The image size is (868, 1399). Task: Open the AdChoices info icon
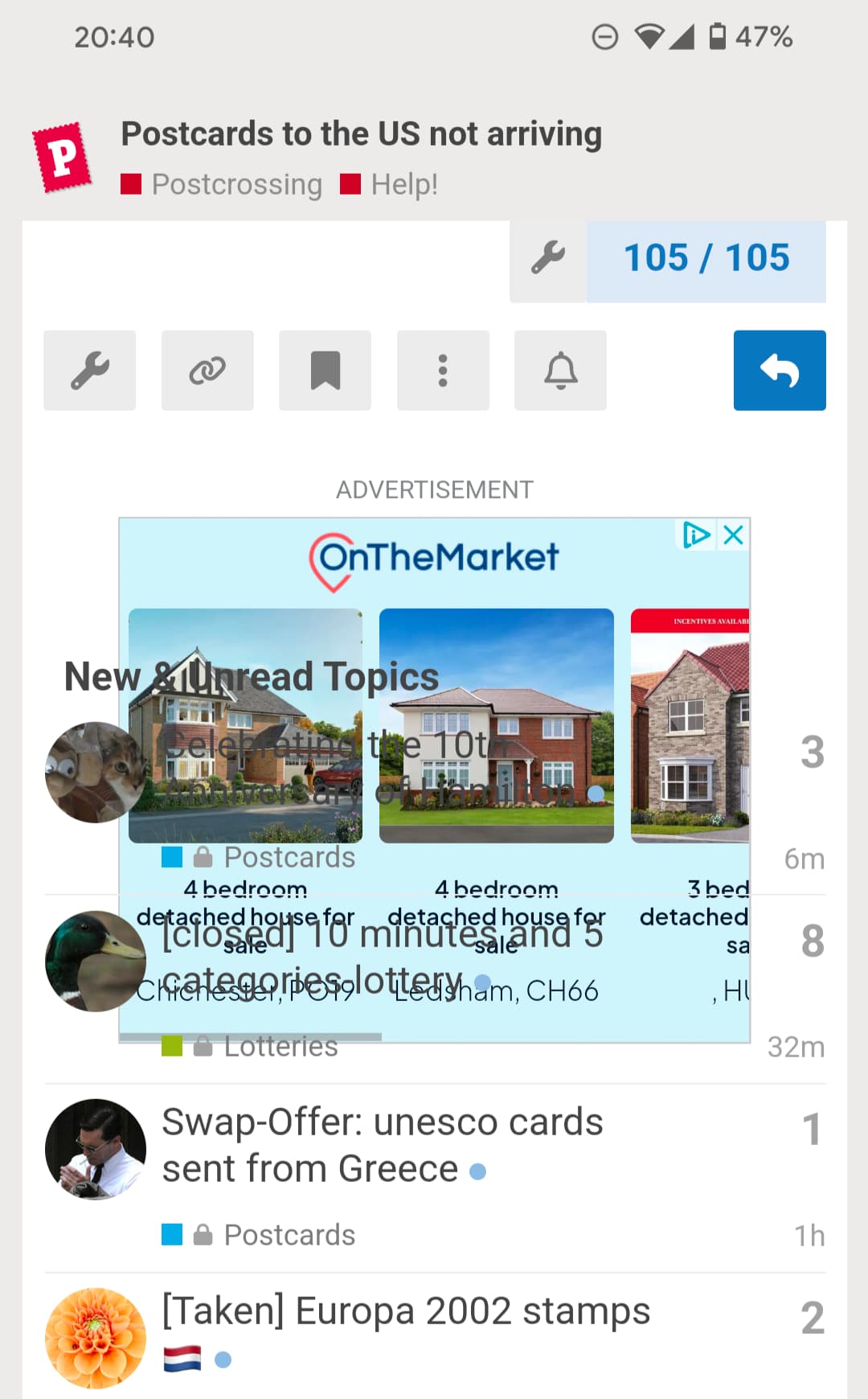696,535
